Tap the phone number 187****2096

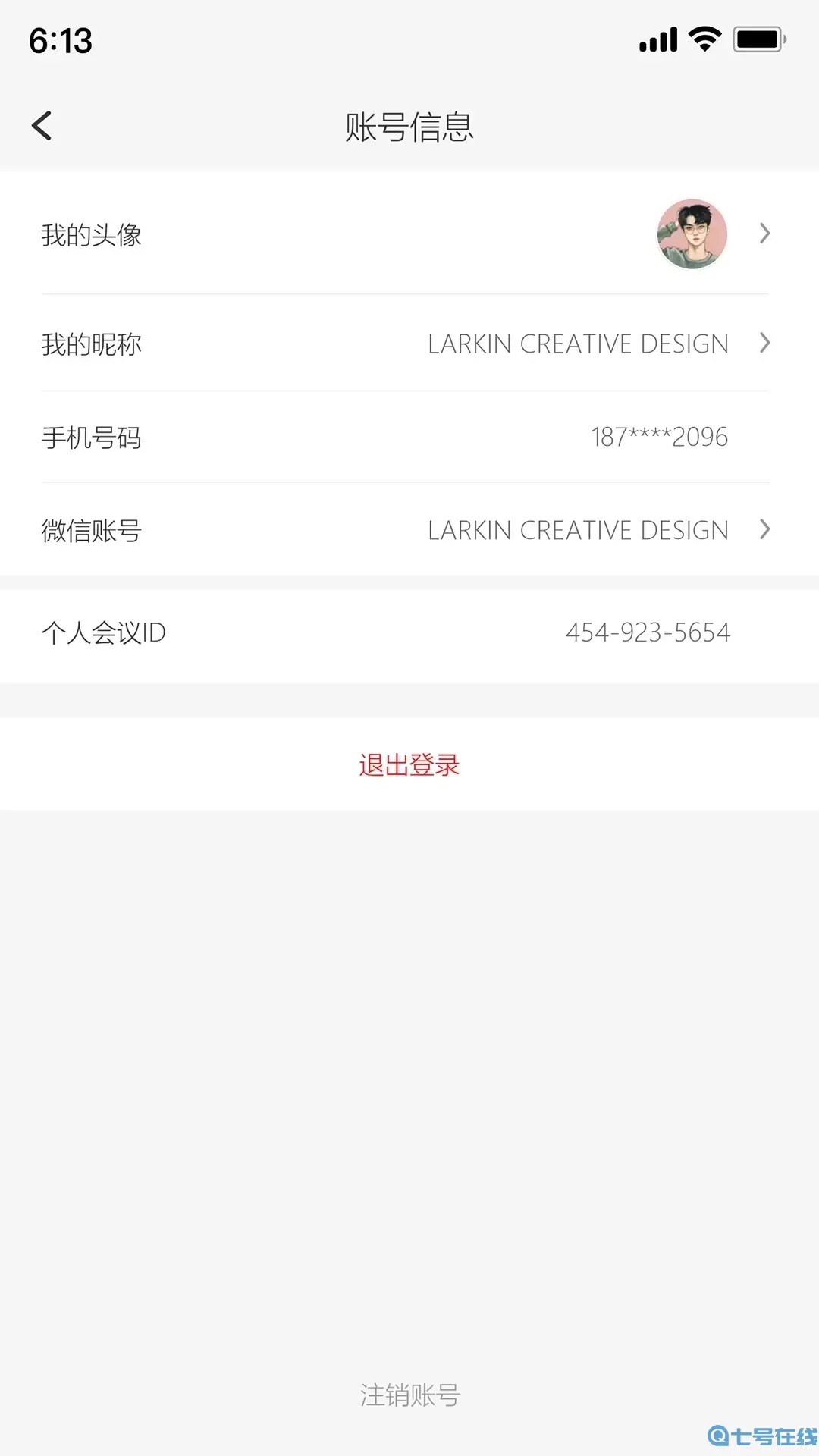point(660,437)
